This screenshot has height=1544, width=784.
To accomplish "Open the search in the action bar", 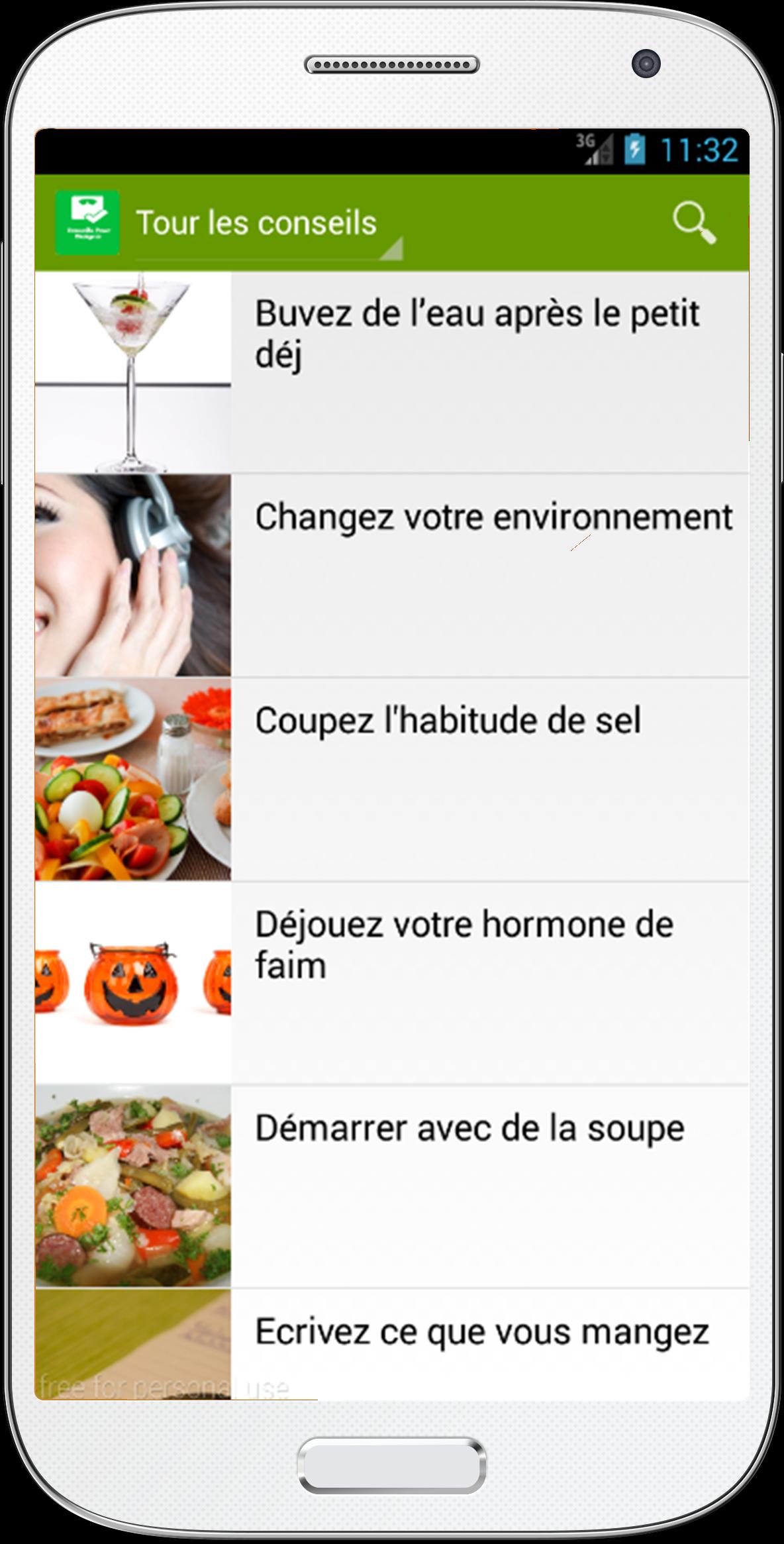I will (693, 222).
